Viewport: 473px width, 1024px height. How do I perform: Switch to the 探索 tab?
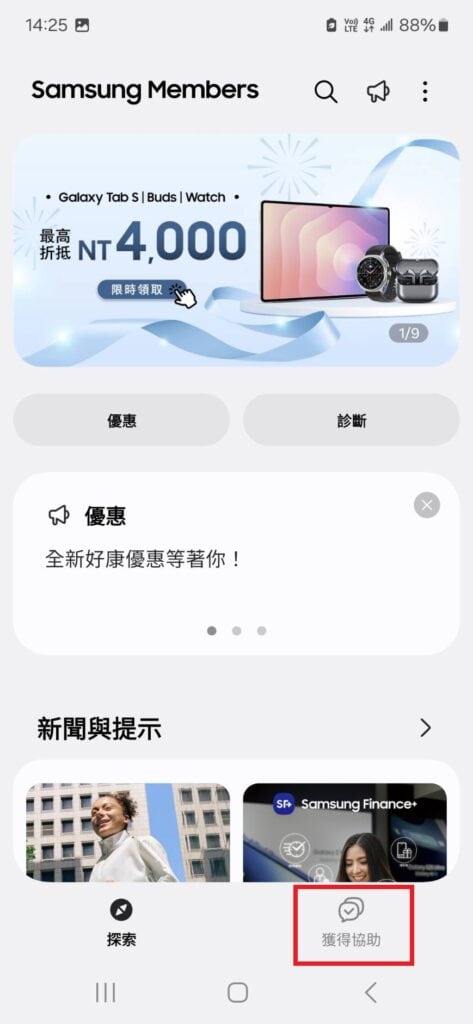tap(122, 923)
